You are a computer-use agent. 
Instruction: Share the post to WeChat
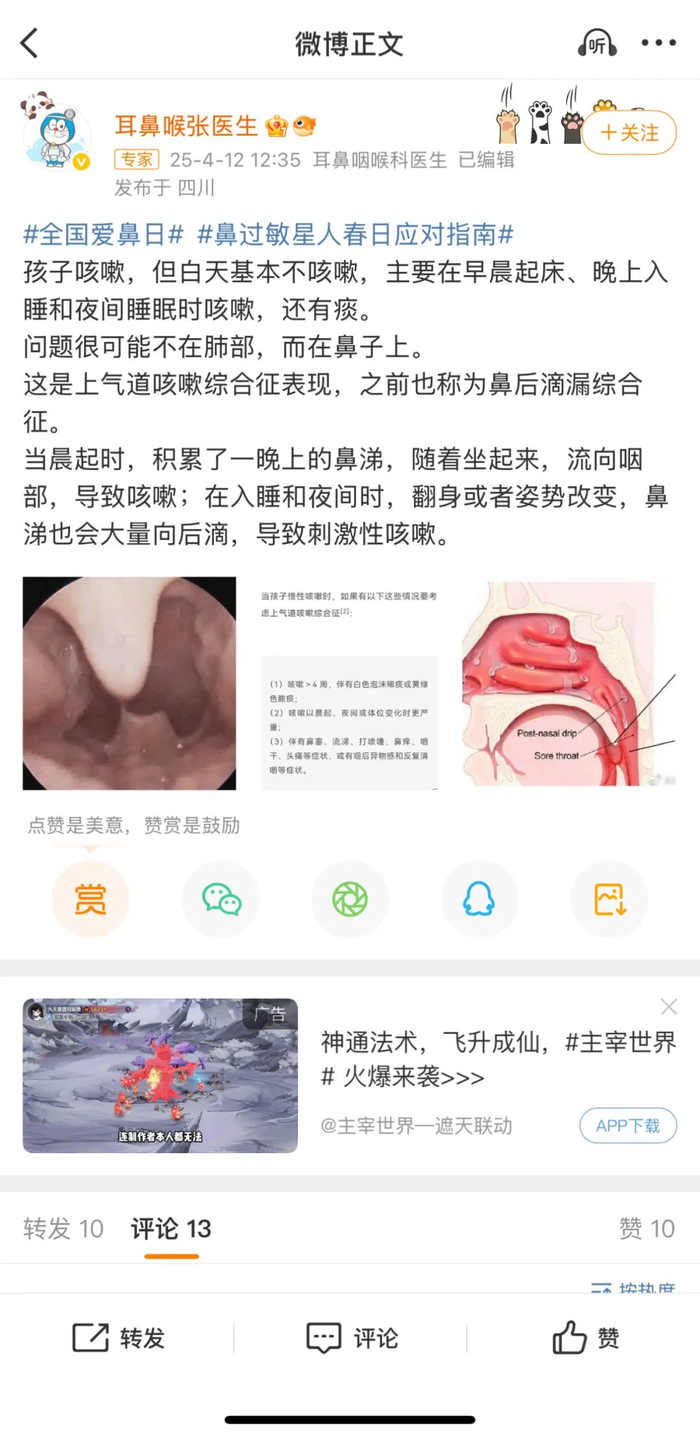coord(220,900)
